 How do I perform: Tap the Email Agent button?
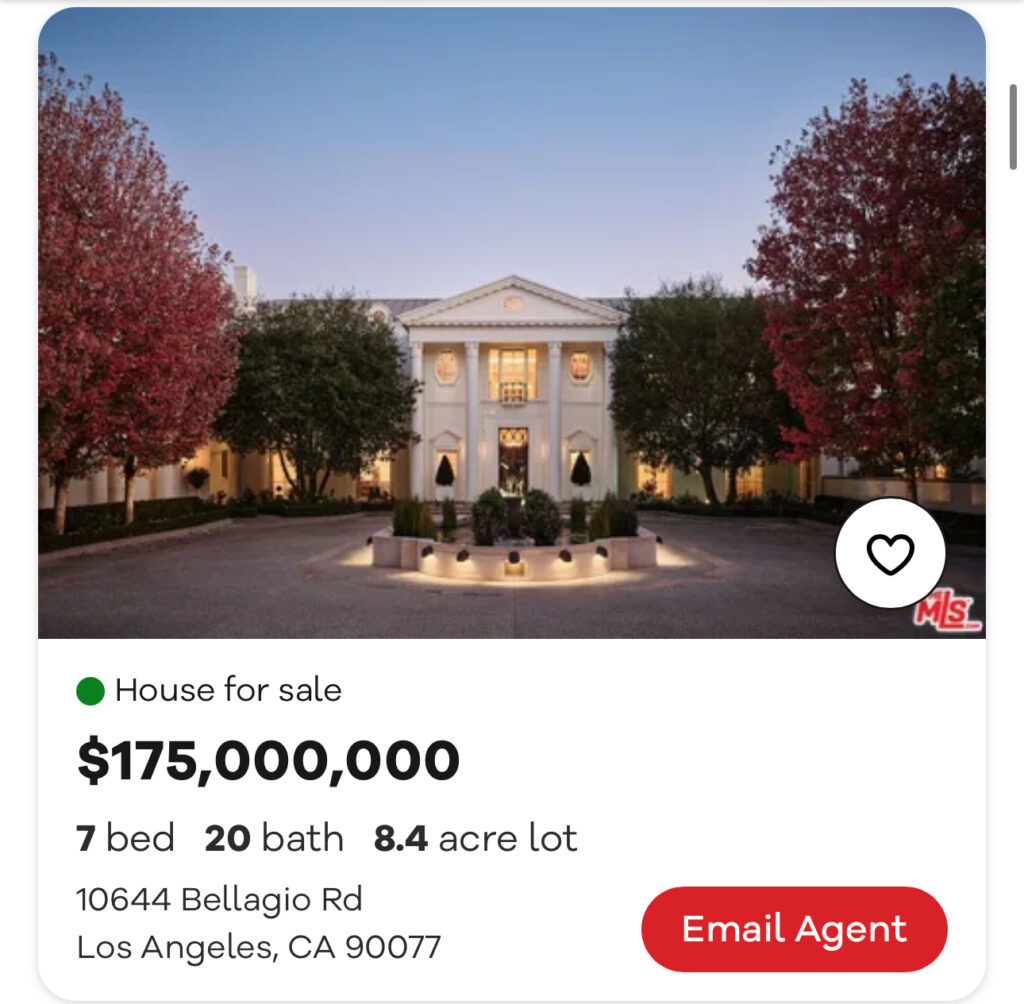pos(794,929)
